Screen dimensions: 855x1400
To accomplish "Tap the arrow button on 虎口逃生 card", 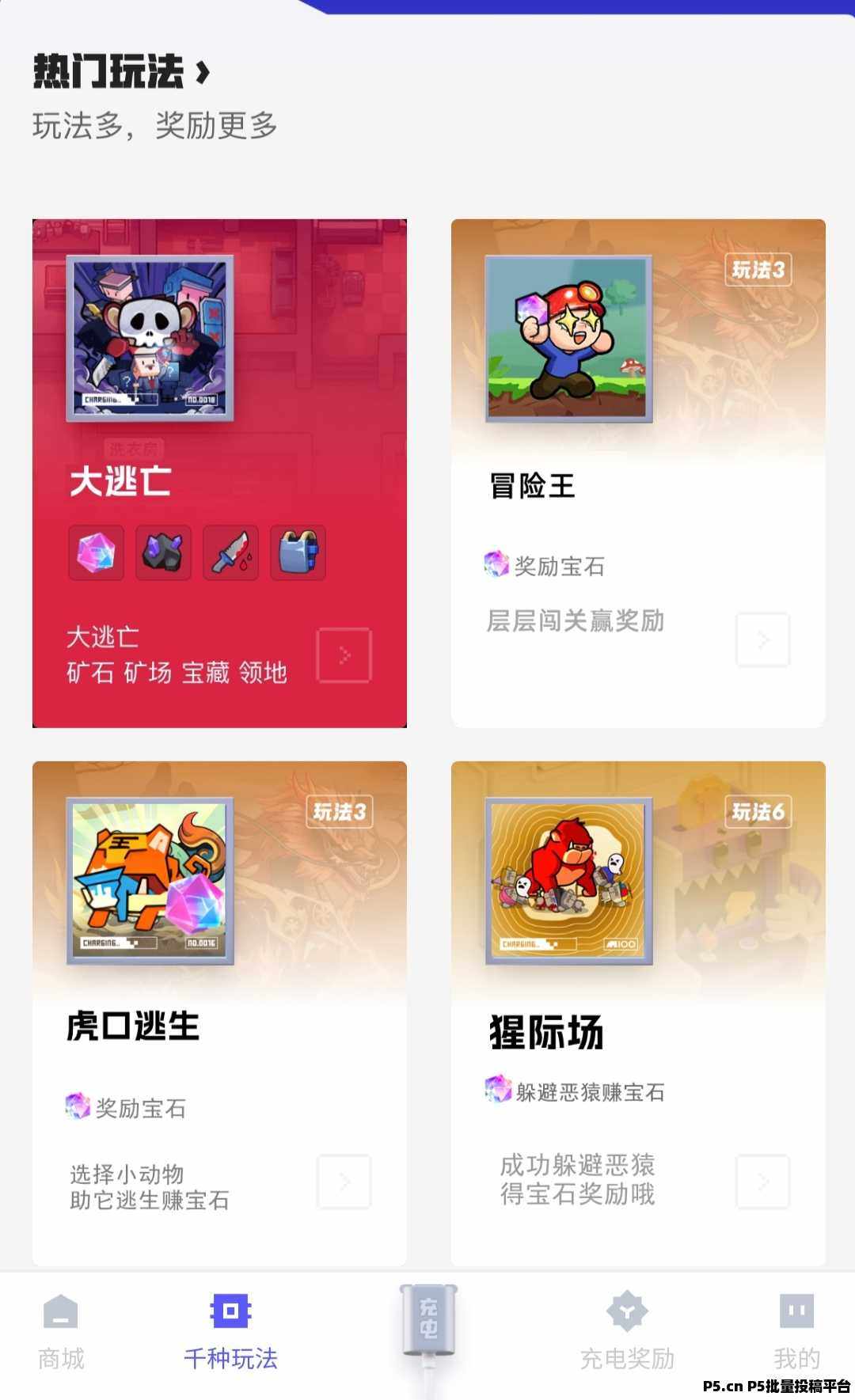I will [x=344, y=1182].
